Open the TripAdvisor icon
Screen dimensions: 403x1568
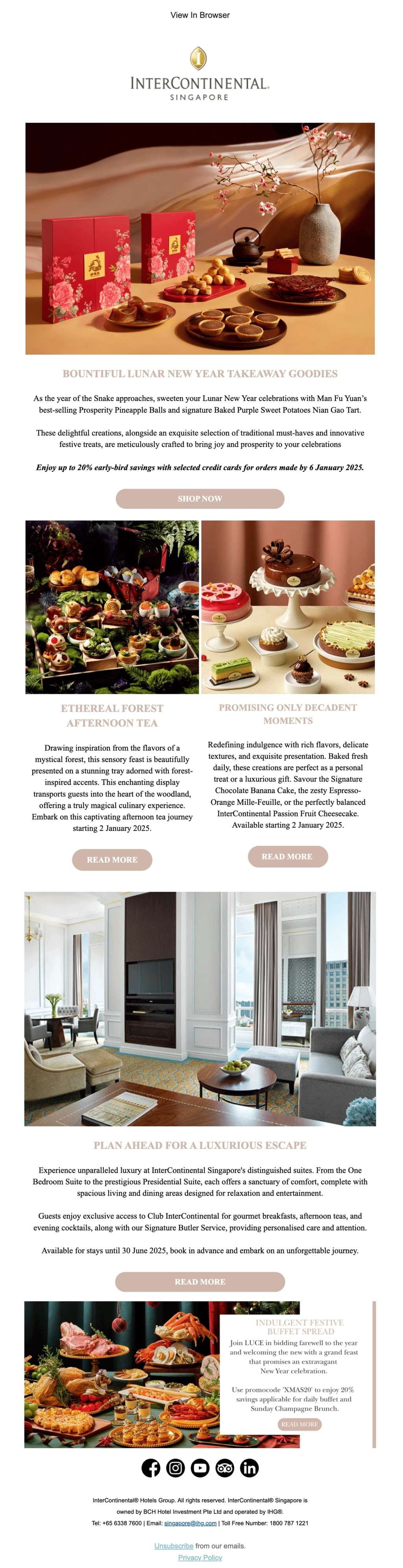pos(225,1468)
